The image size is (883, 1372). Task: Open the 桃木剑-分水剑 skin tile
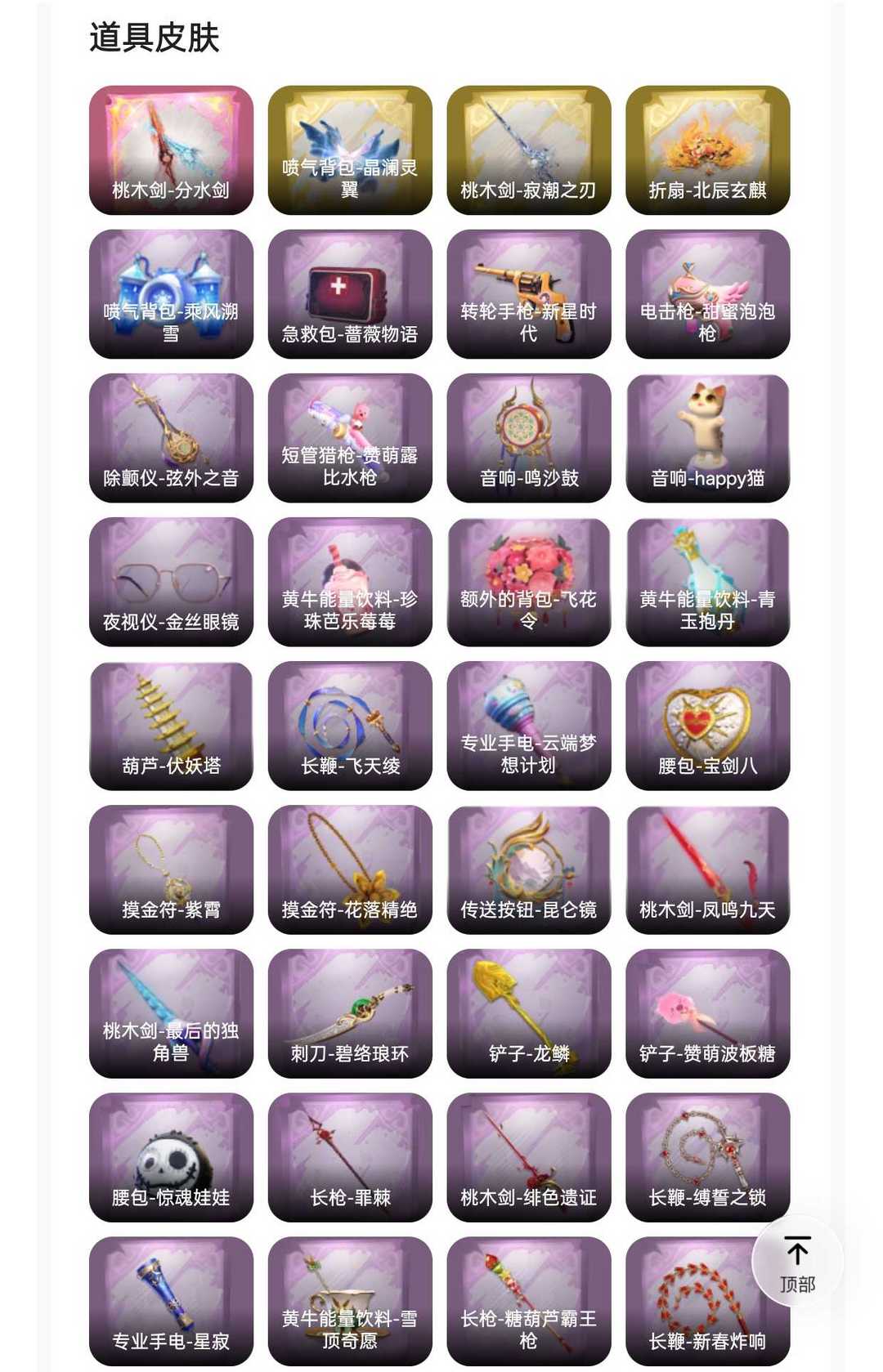click(x=171, y=150)
